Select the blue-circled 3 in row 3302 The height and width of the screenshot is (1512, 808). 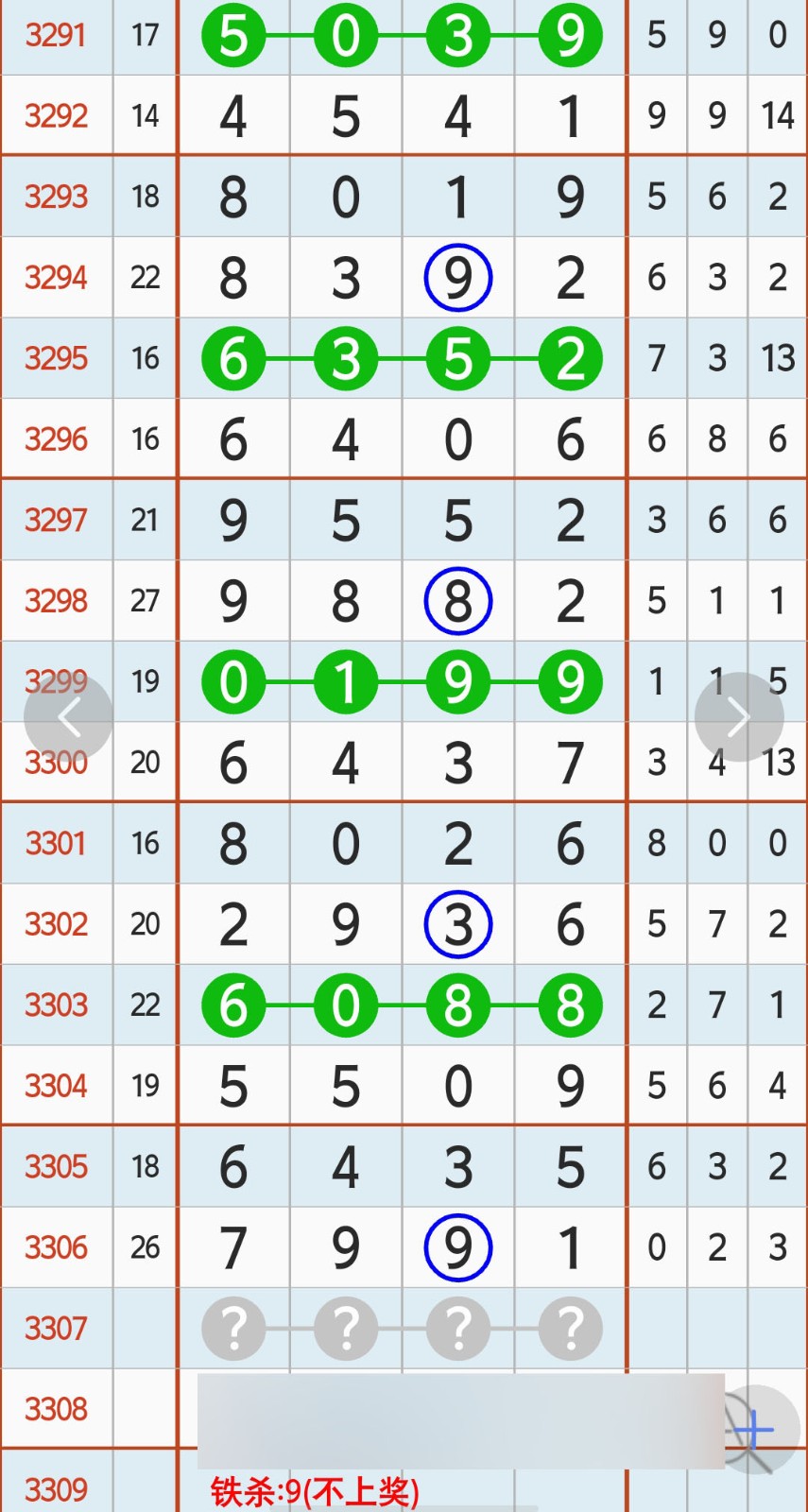pyautogui.click(x=458, y=924)
